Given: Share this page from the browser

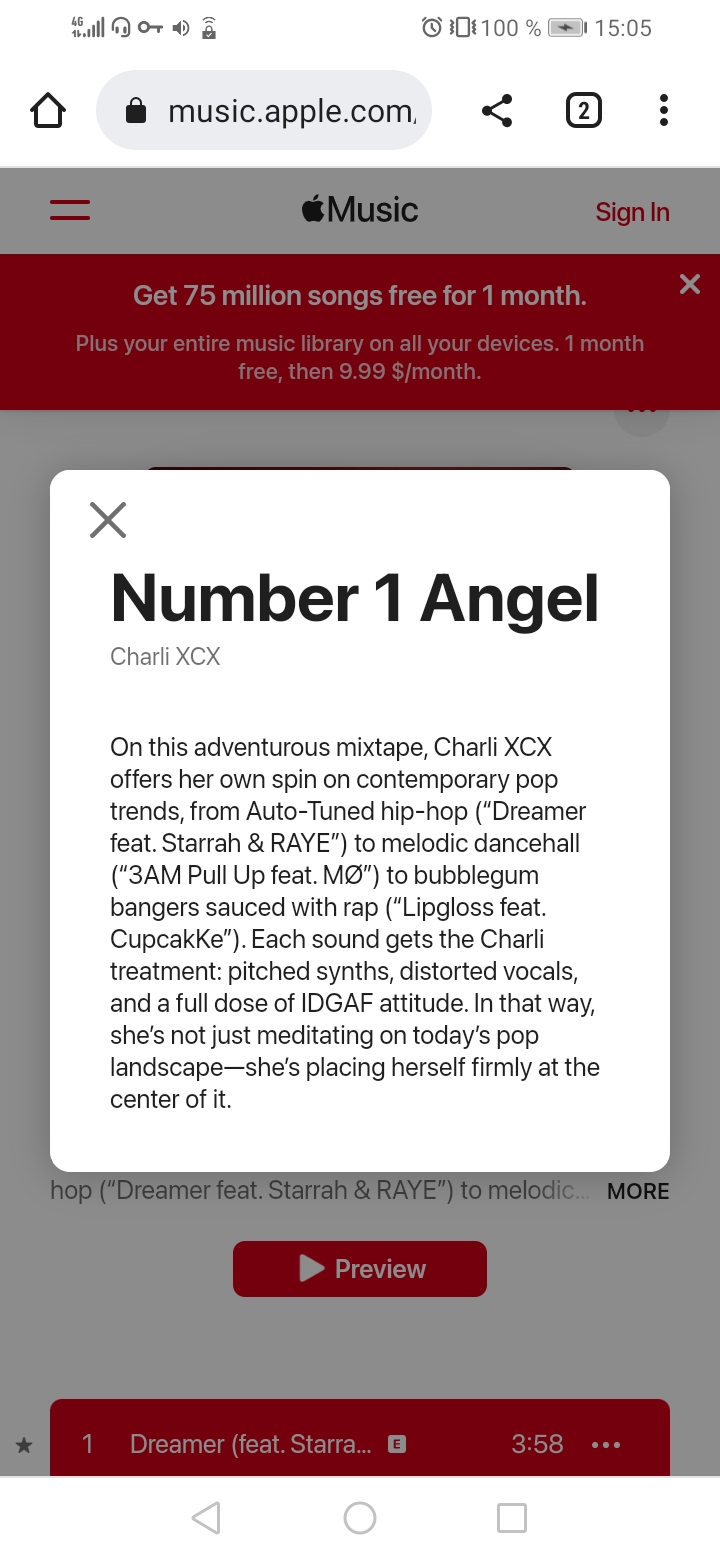Looking at the screenshot, I should [497, 111].
